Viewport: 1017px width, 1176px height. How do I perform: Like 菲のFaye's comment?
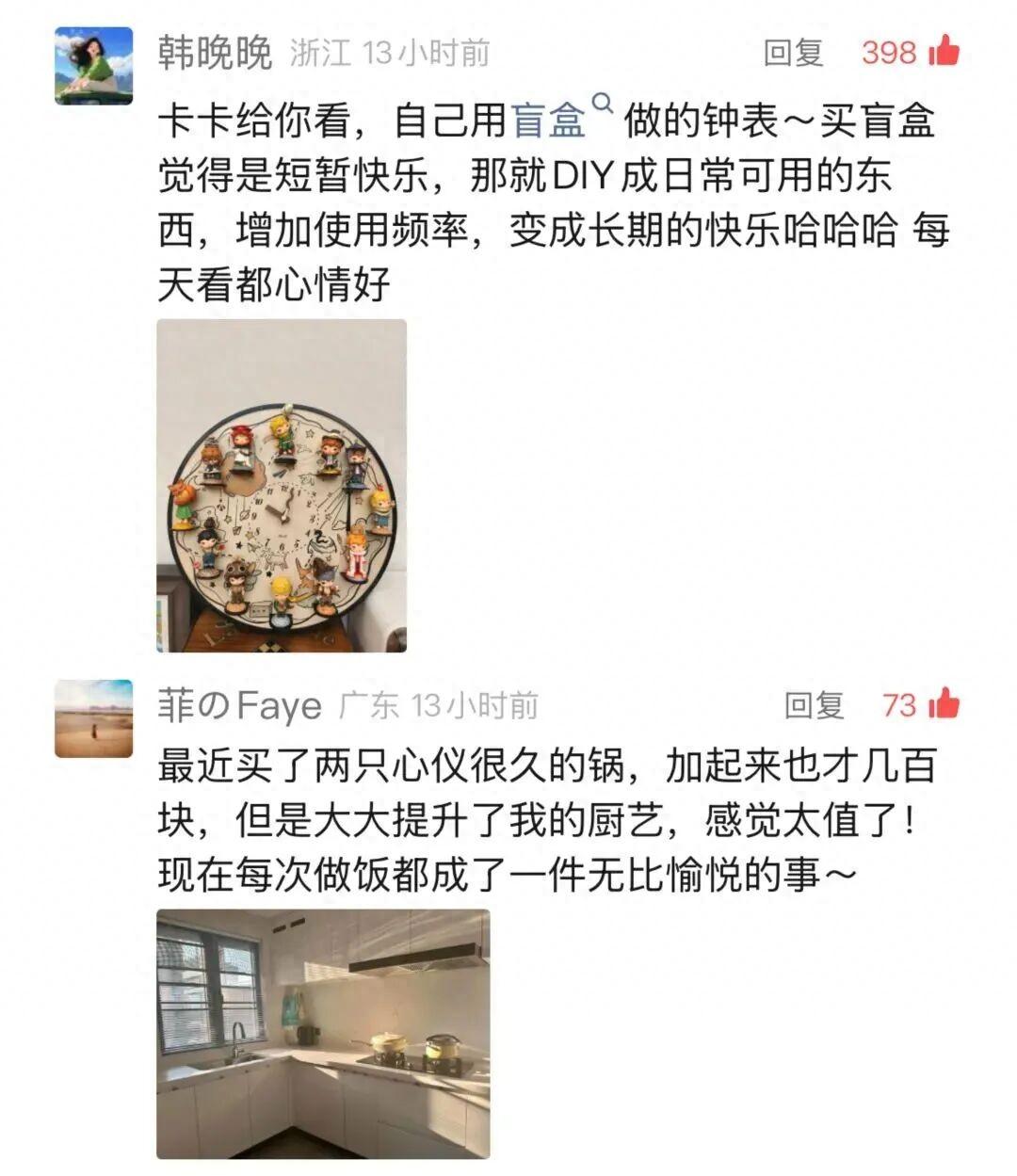pos(944,704)
